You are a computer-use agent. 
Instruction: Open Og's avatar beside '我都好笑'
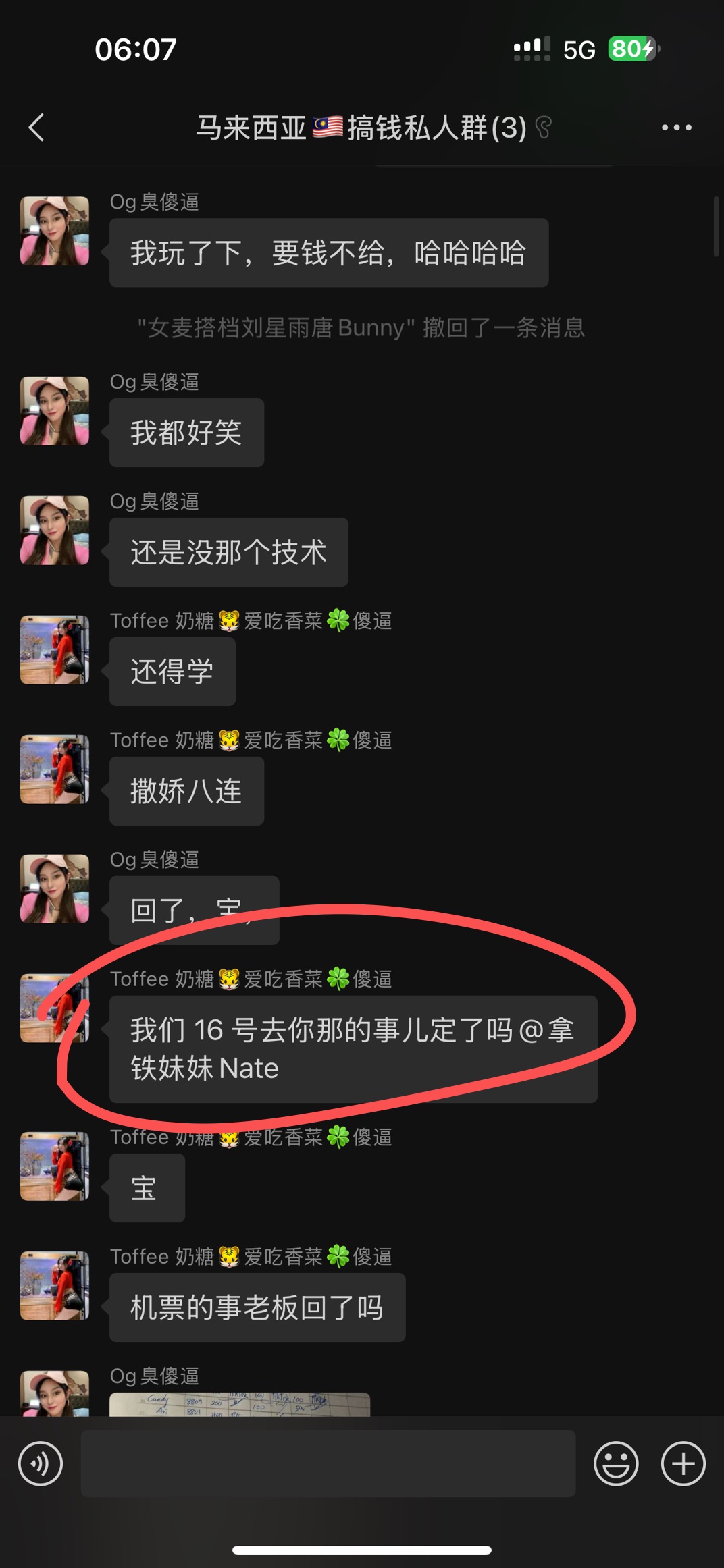pos(55,411)
